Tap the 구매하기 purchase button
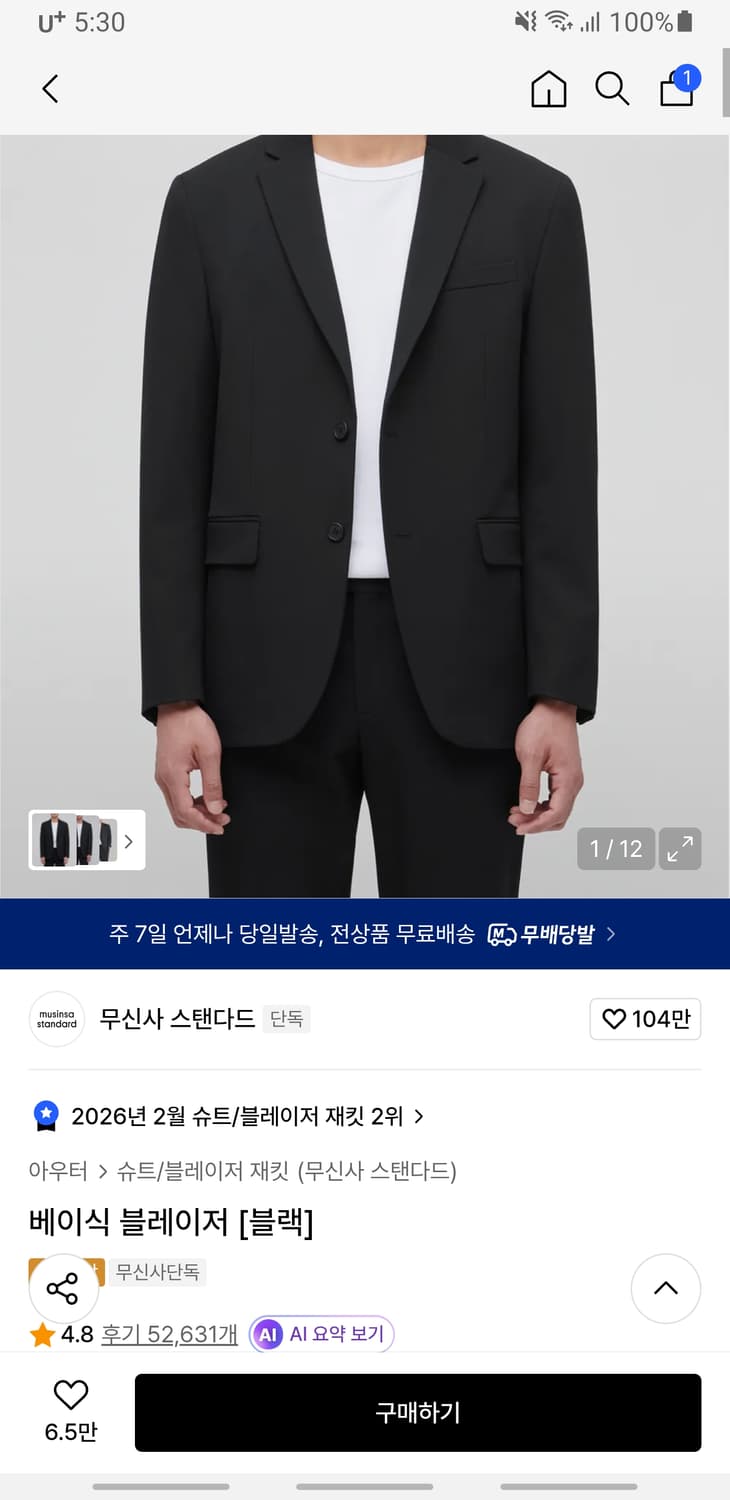This screenshot has height=1500, width=730. [x=417, y=1412]
